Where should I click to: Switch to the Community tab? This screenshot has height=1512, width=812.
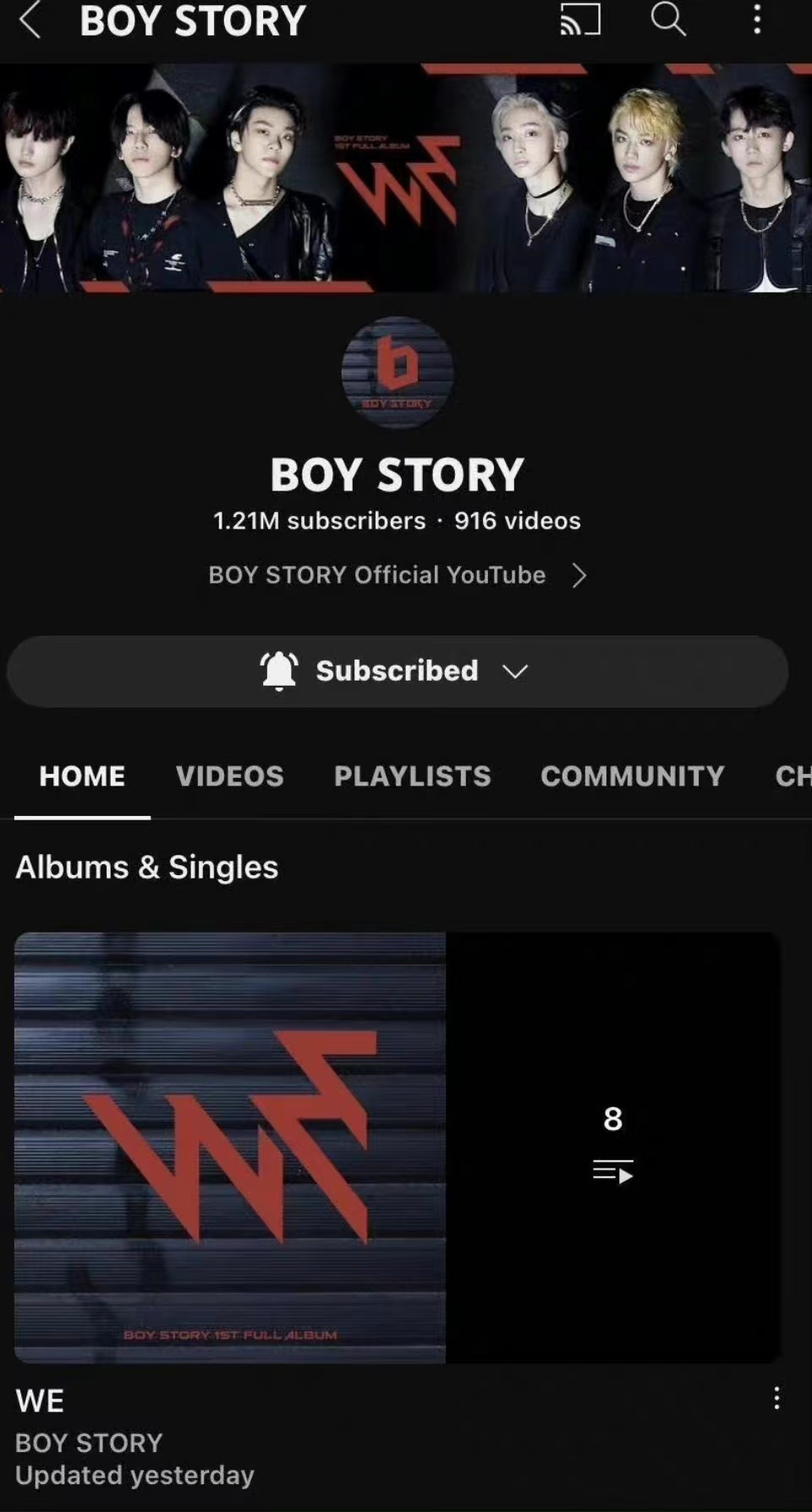(x=632, y=776)
